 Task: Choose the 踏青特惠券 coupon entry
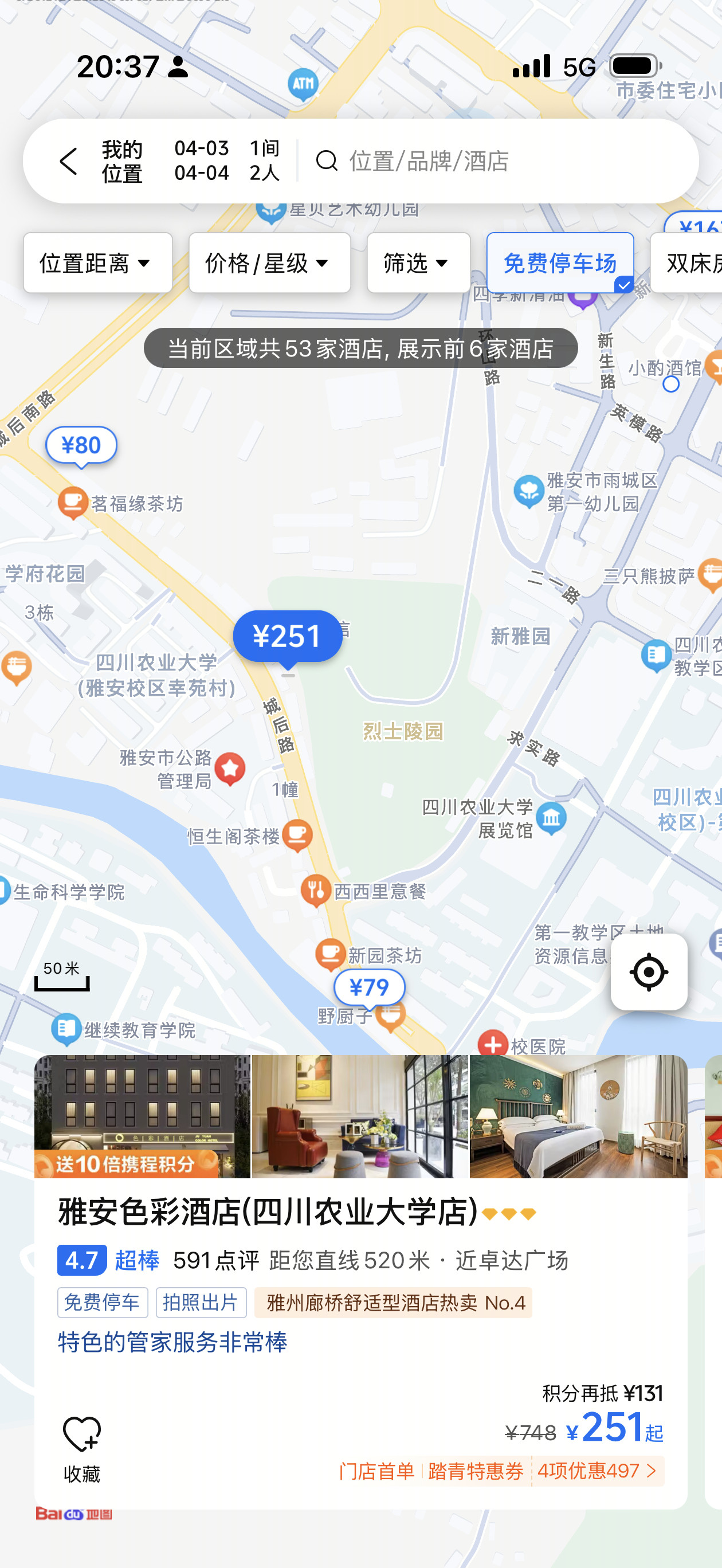coord(477,1471)
